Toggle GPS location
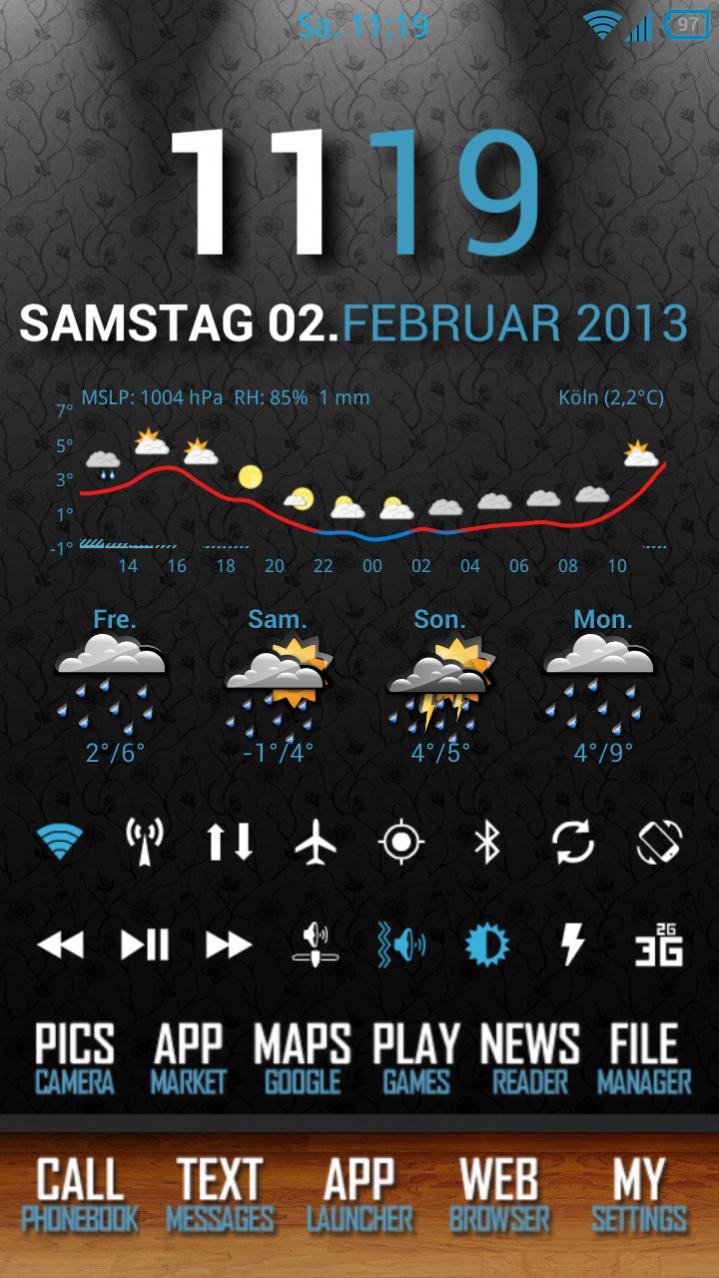The height and width of the screenshot is (1278, 719). click(401, 842)
